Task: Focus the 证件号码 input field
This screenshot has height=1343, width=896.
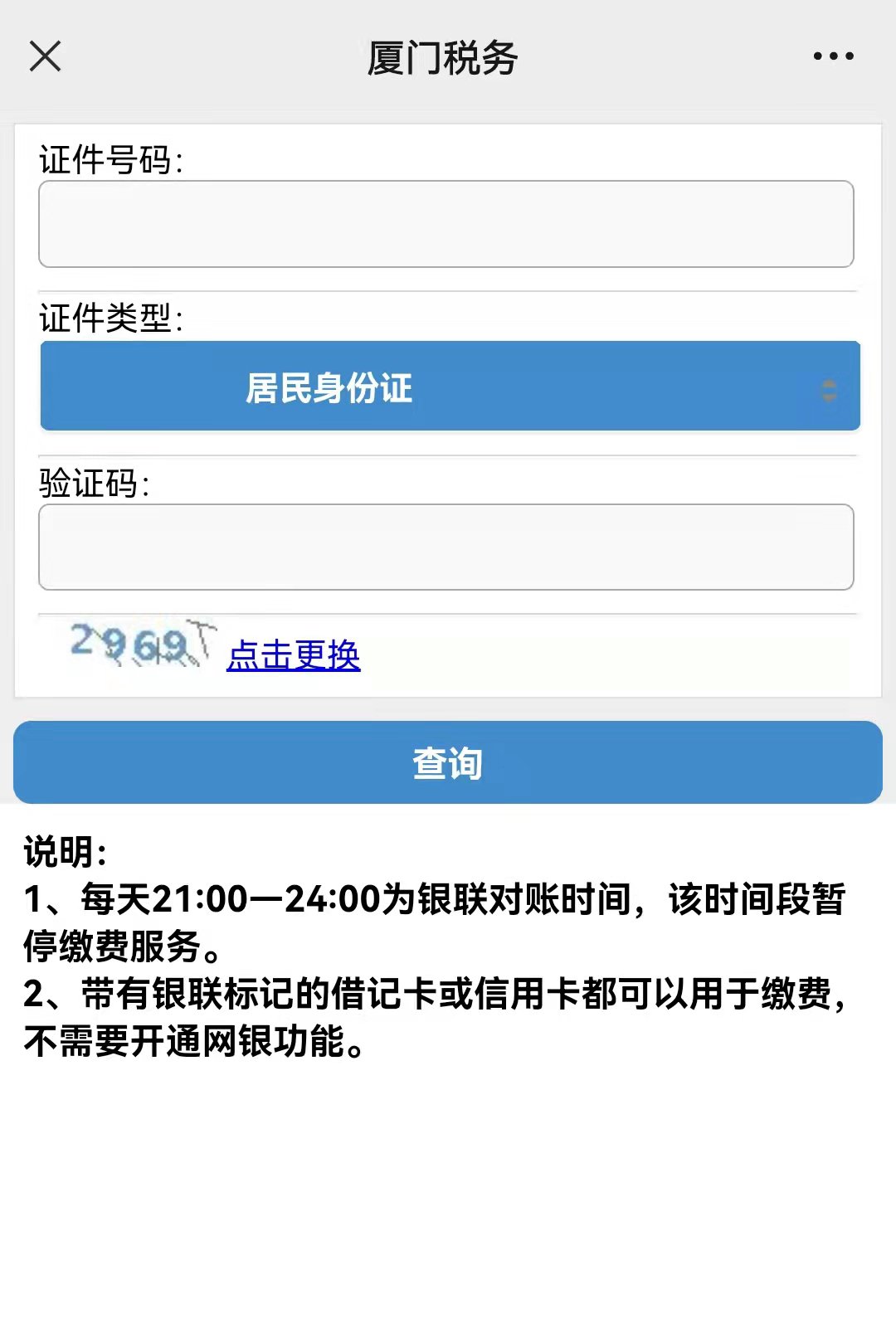Action: point(446,224)
